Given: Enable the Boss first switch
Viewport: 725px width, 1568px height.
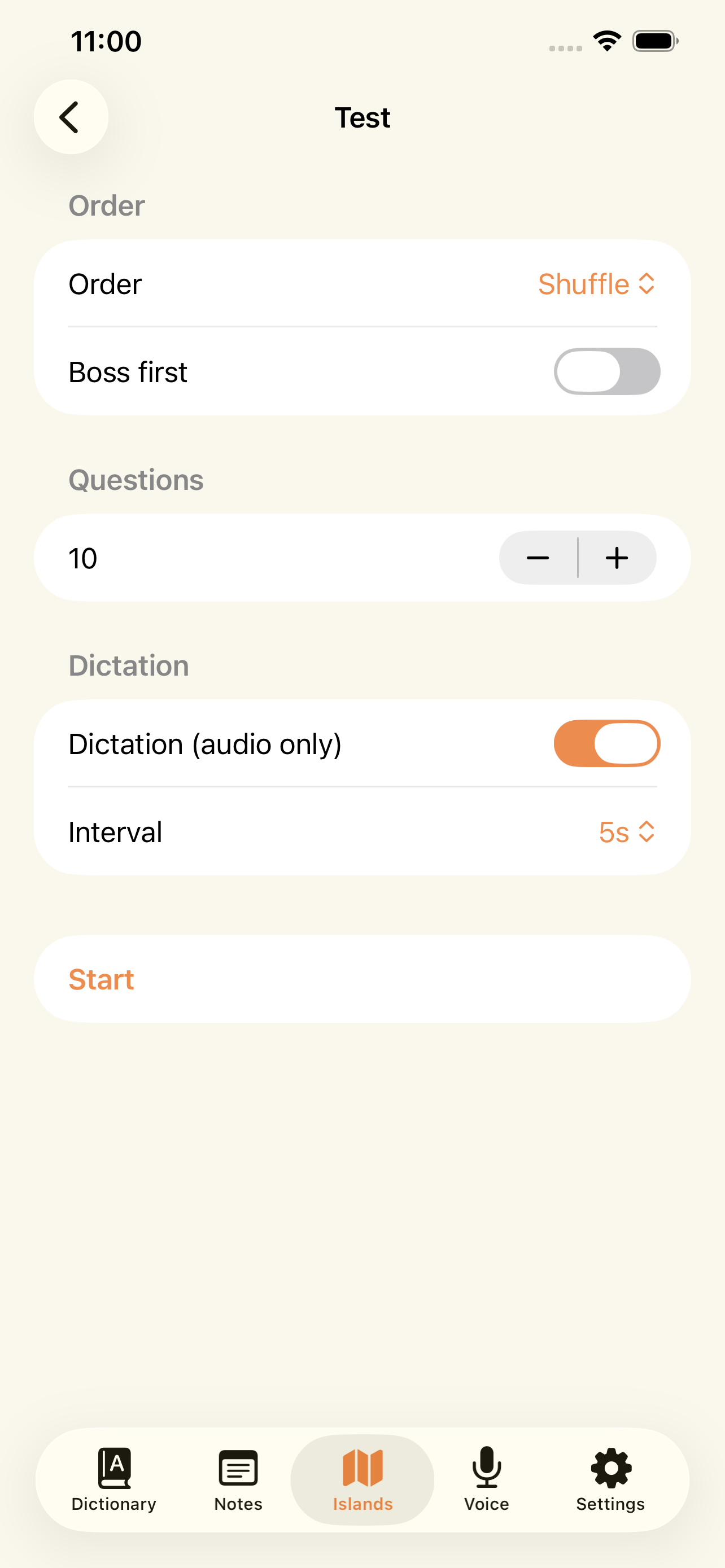Looking at the screenshot, I should pos(607,371).
